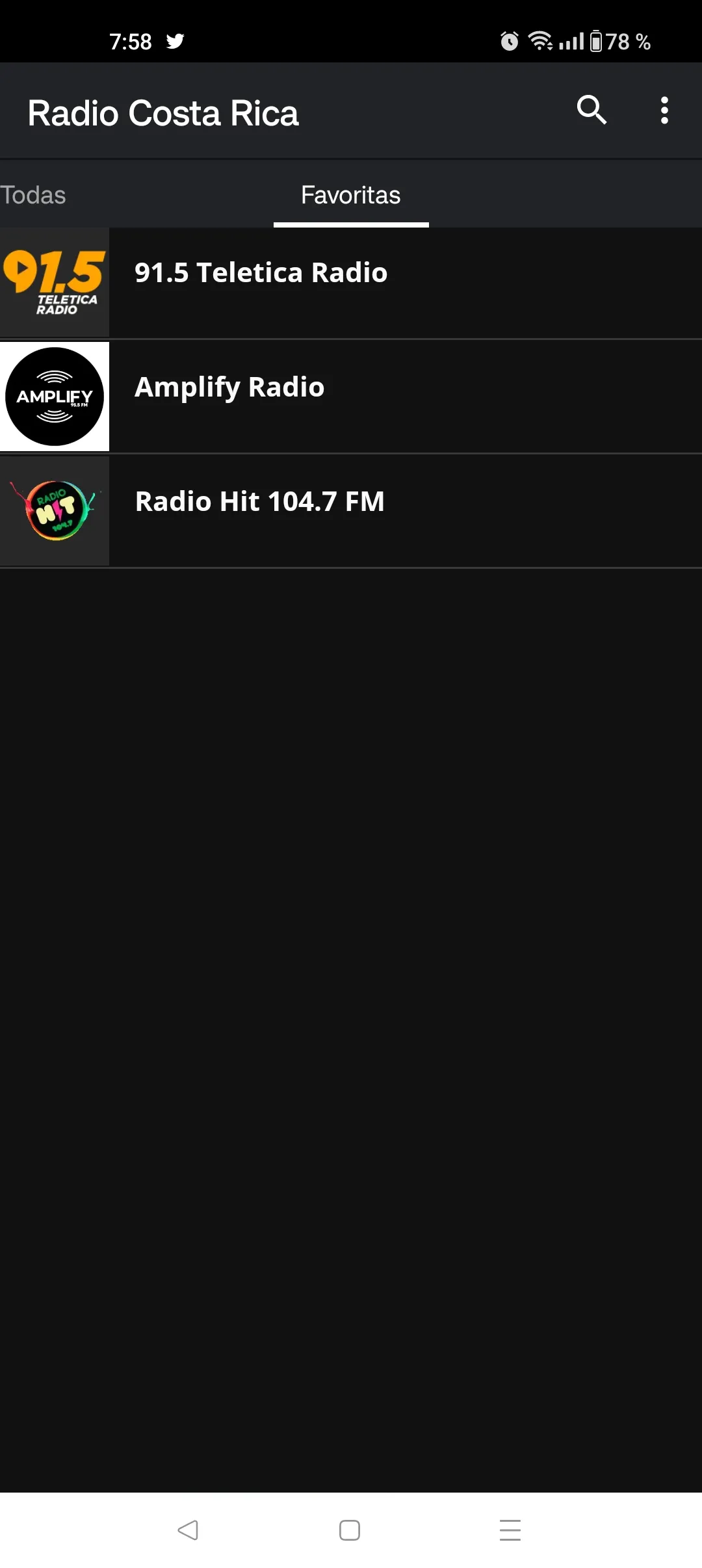Image resolution: width=702 pixels, height=1568 pixels.
Task: Switch to the Todas tab
Action: pos(34,195)
